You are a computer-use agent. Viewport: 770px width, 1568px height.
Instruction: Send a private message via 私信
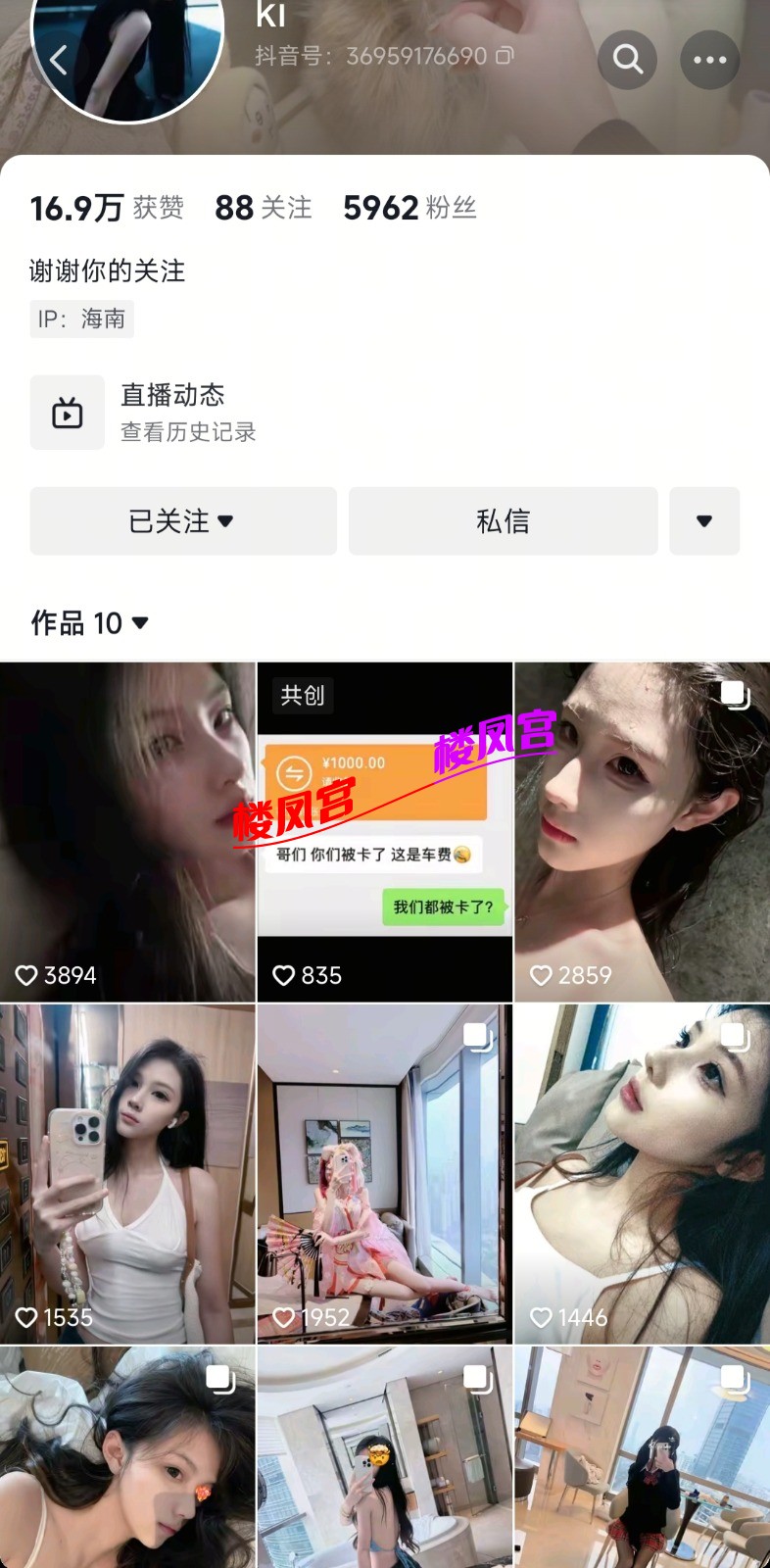pos(503,521)
